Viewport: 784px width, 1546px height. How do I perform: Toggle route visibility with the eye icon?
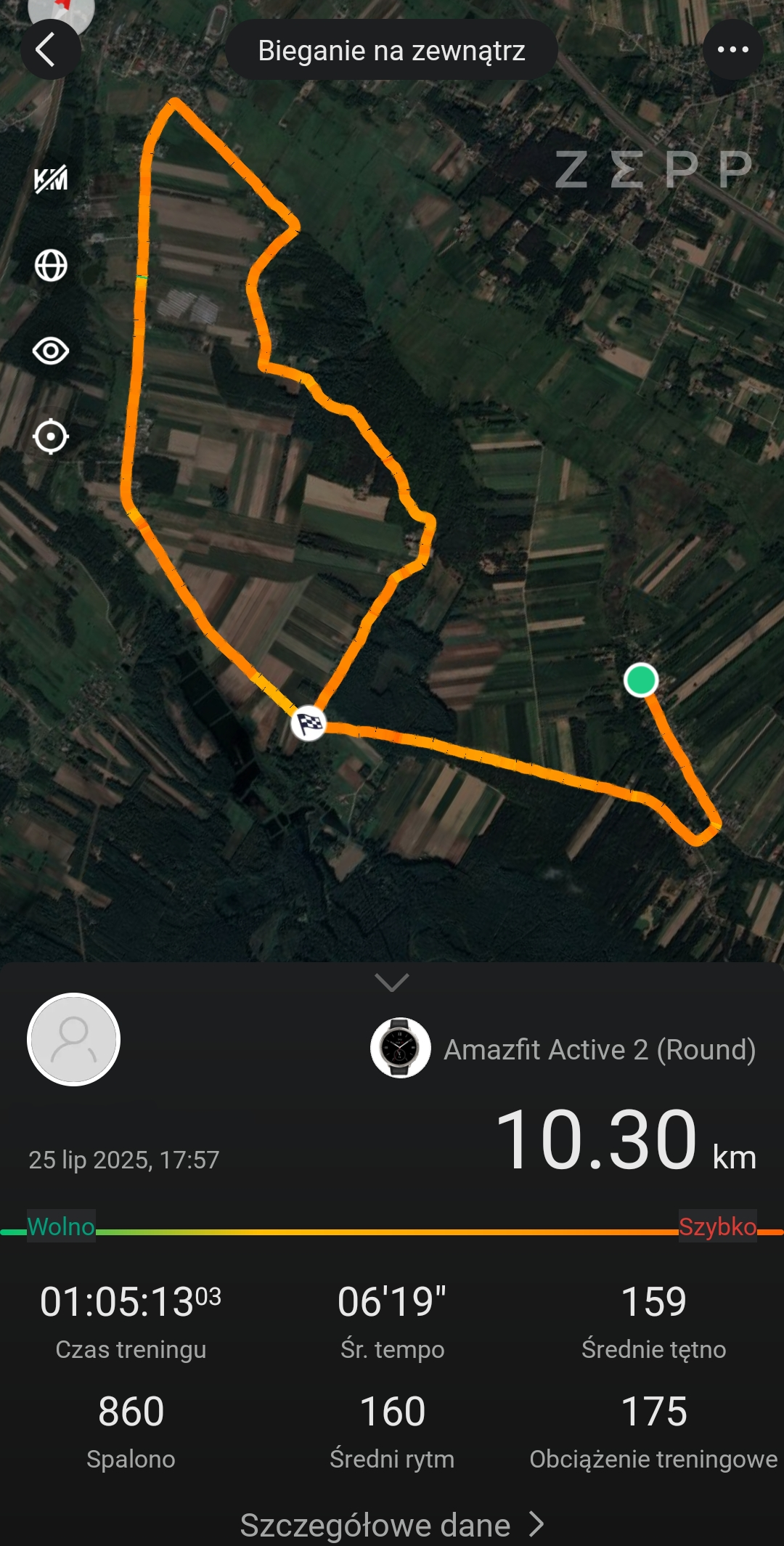click(x=51, y=351)
